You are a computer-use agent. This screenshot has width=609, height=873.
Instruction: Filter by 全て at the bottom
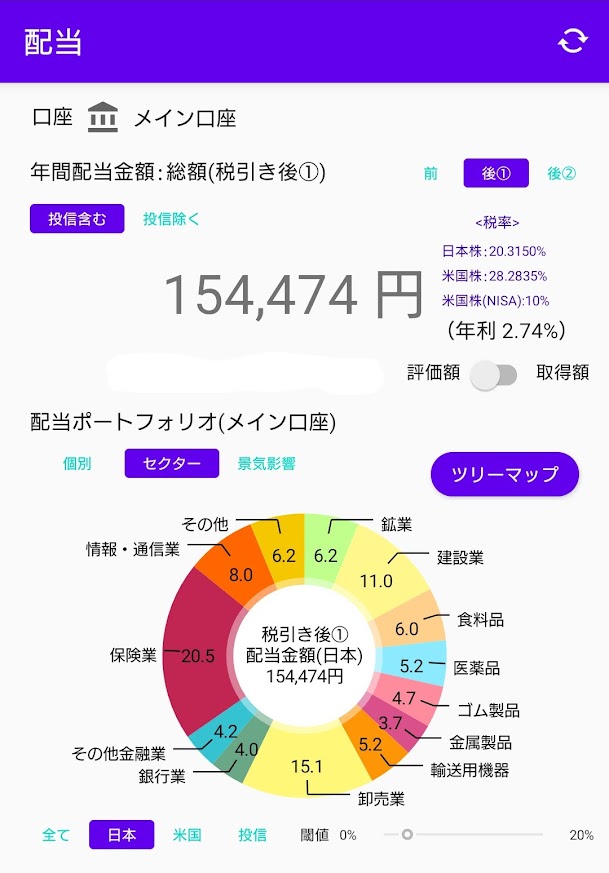[x=56, y=834]
